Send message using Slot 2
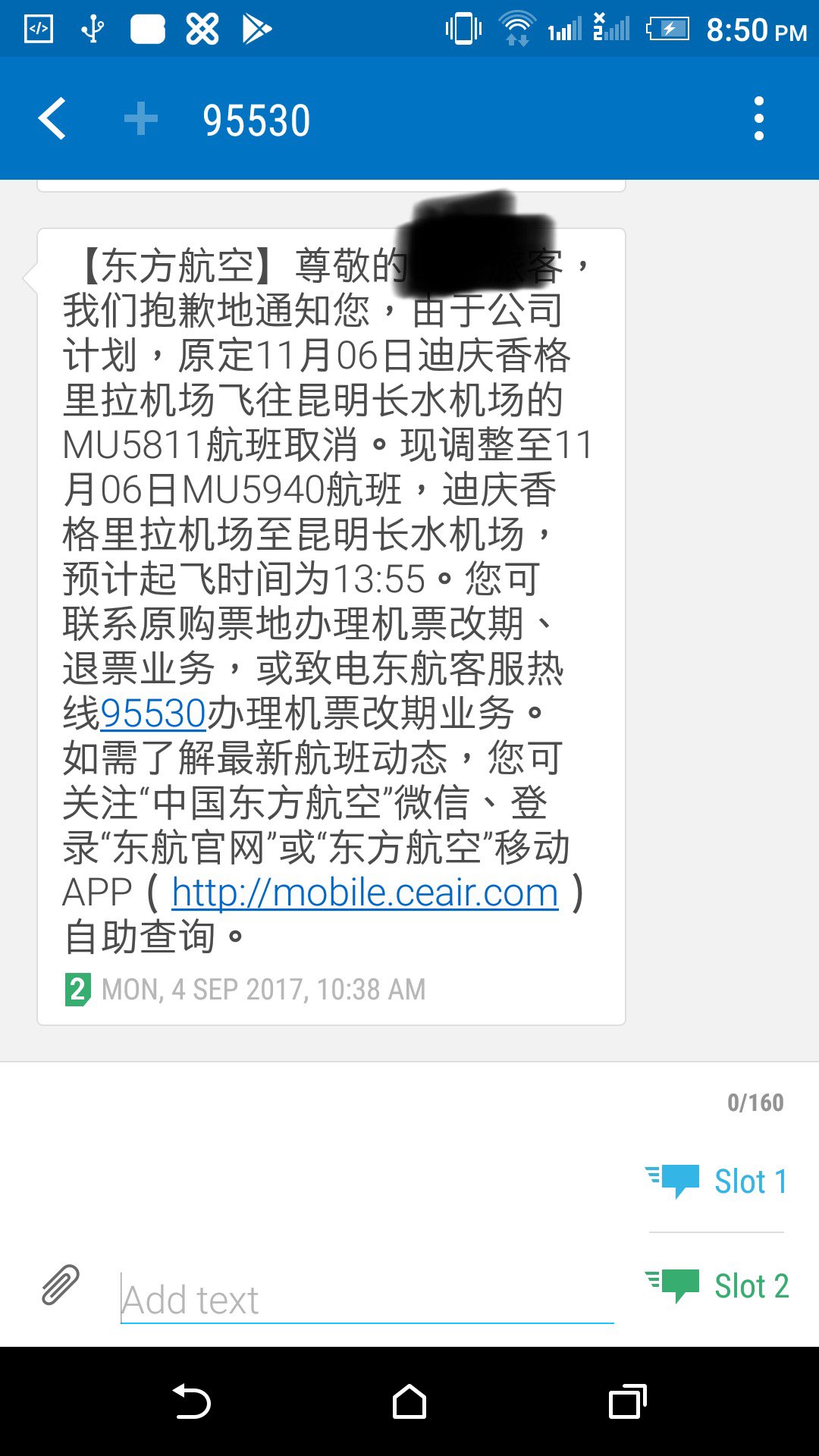 tap(717, 1286)
